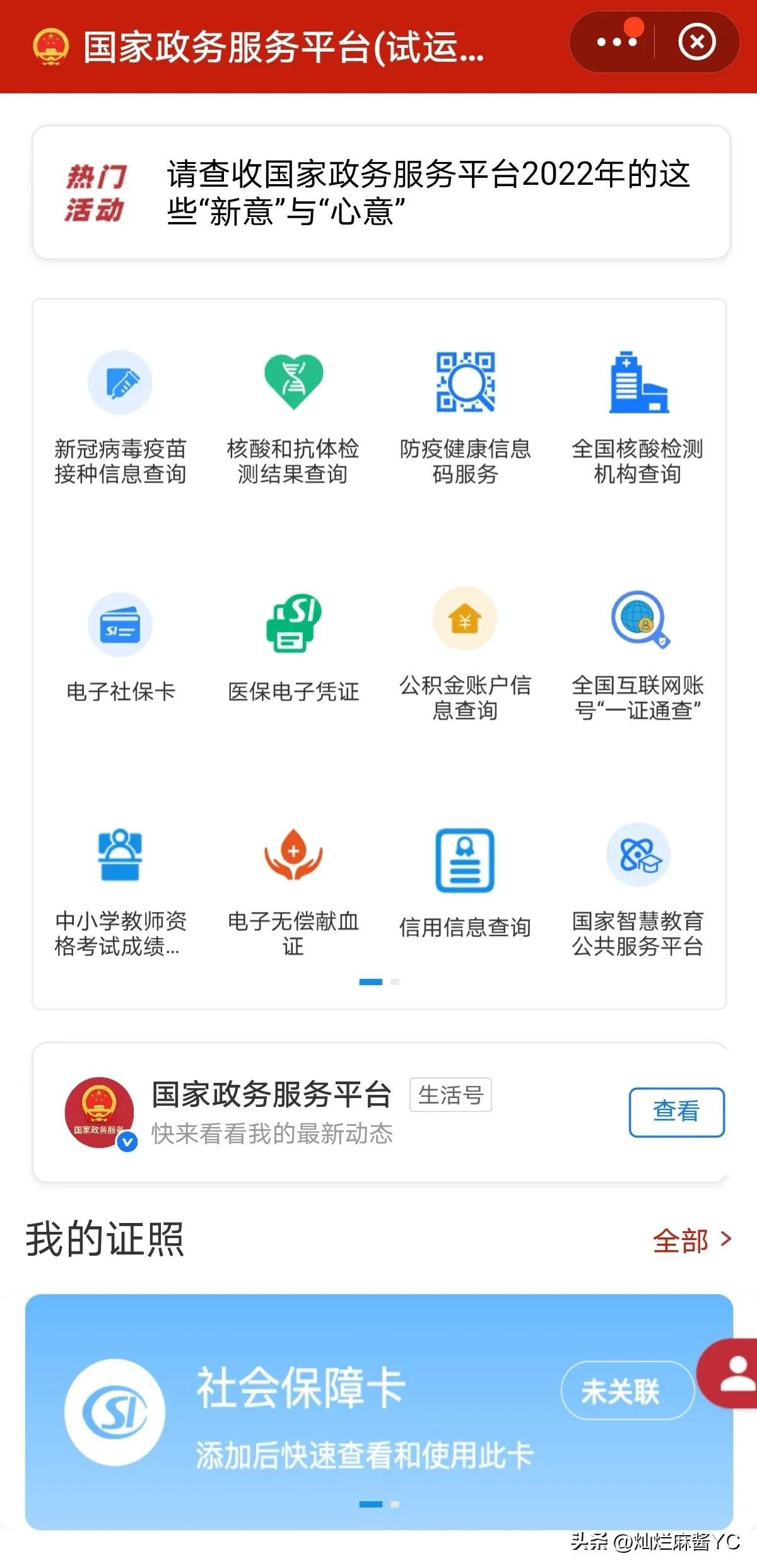This screenshot has width=757, height=1568.
Task: Open 医保电子凭证
Action: tap(293, 649)
